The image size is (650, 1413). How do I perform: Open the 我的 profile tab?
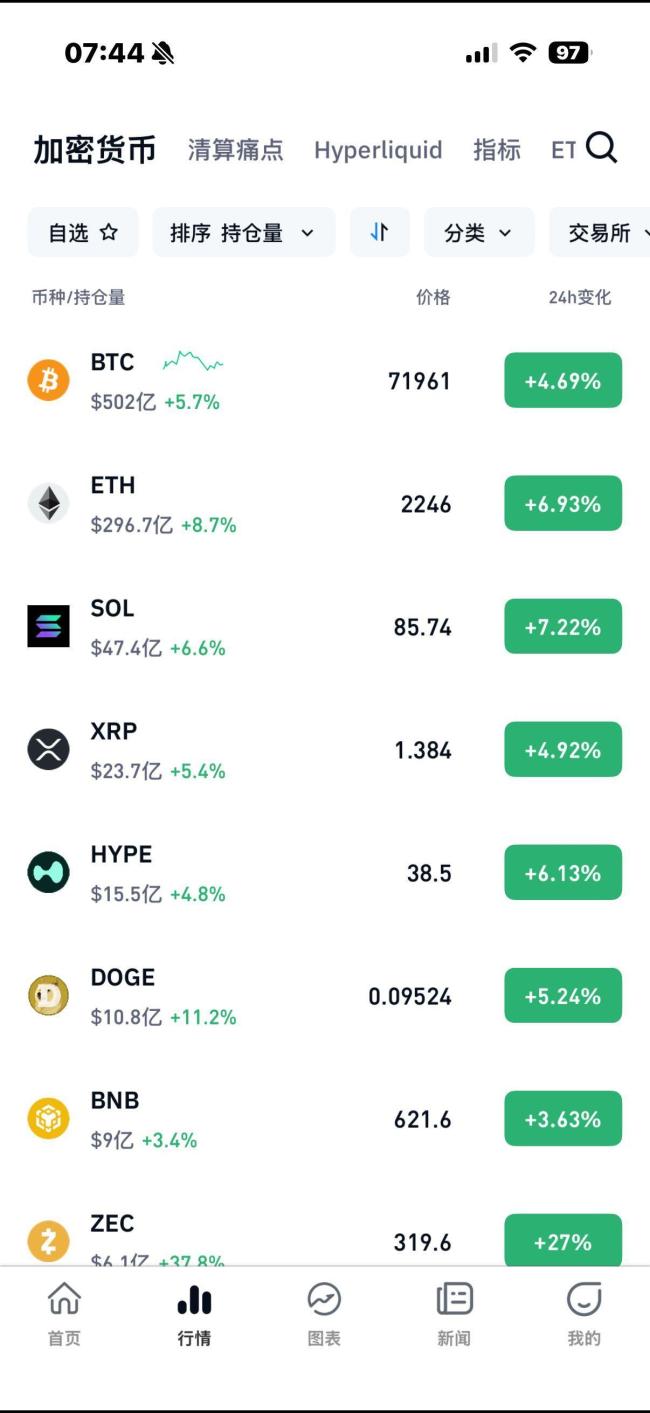(x=584, y=1314)
